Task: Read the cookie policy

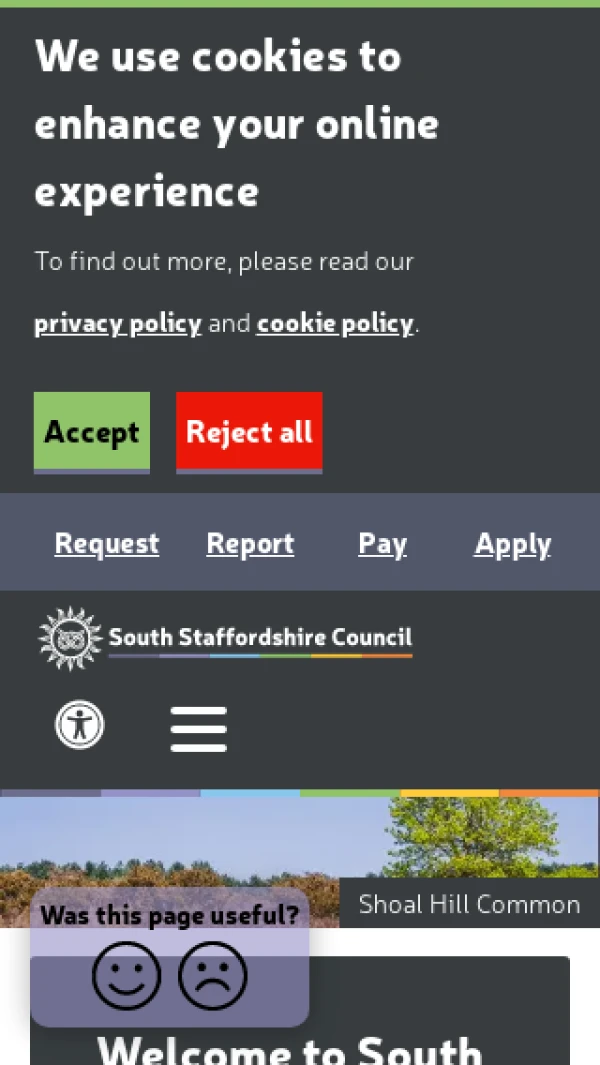Action: [335, 324]
